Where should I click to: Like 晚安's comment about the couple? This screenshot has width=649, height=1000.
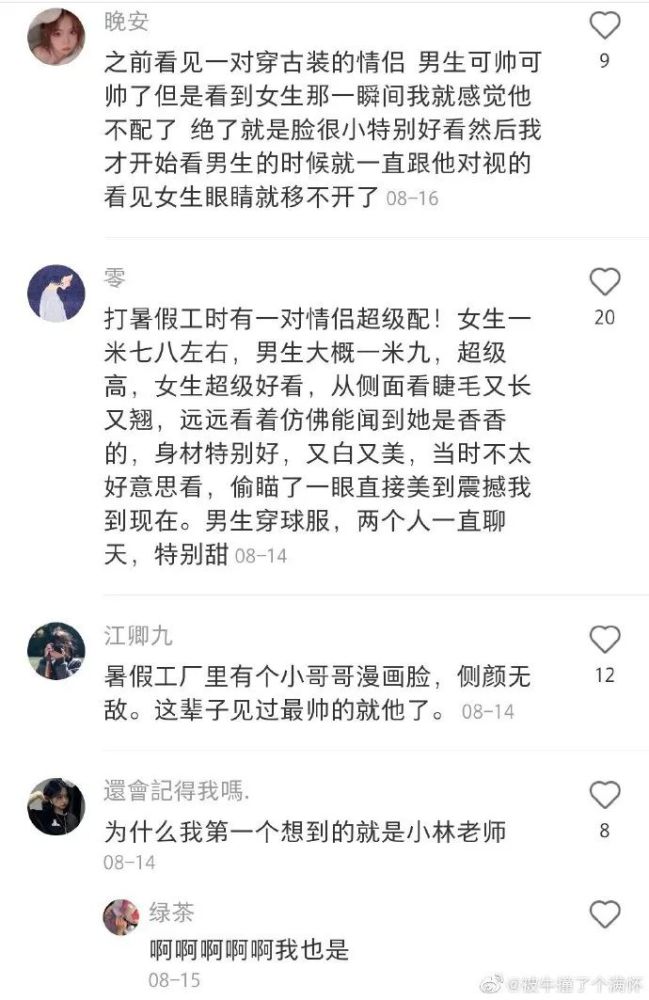pos(605,26)
